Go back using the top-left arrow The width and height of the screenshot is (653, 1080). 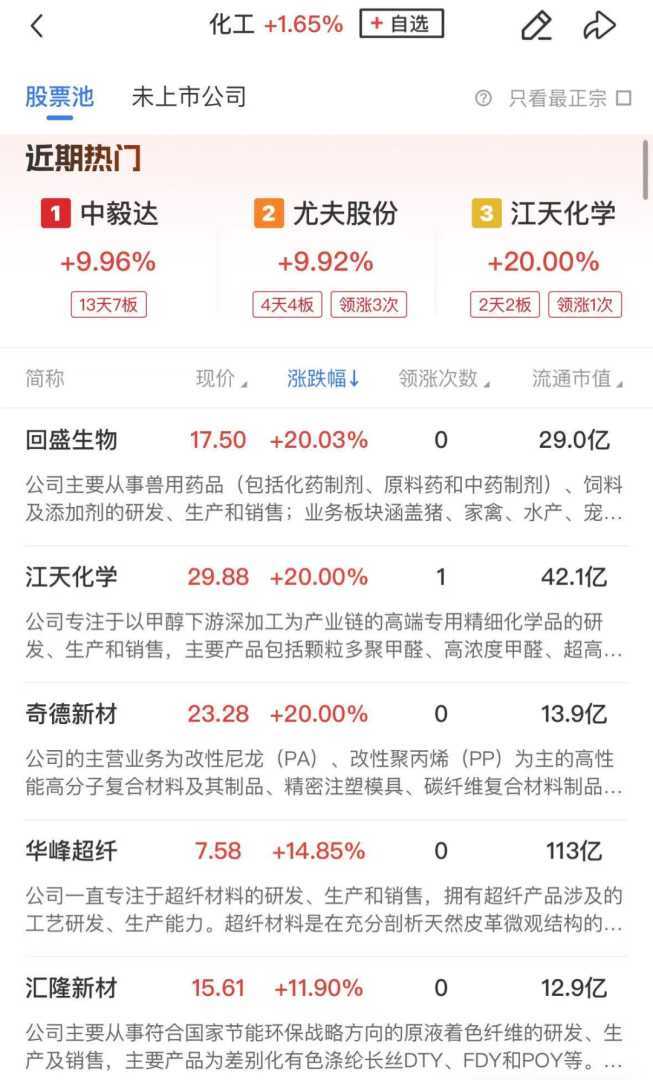pyautogui.click(x=37, y=26)
